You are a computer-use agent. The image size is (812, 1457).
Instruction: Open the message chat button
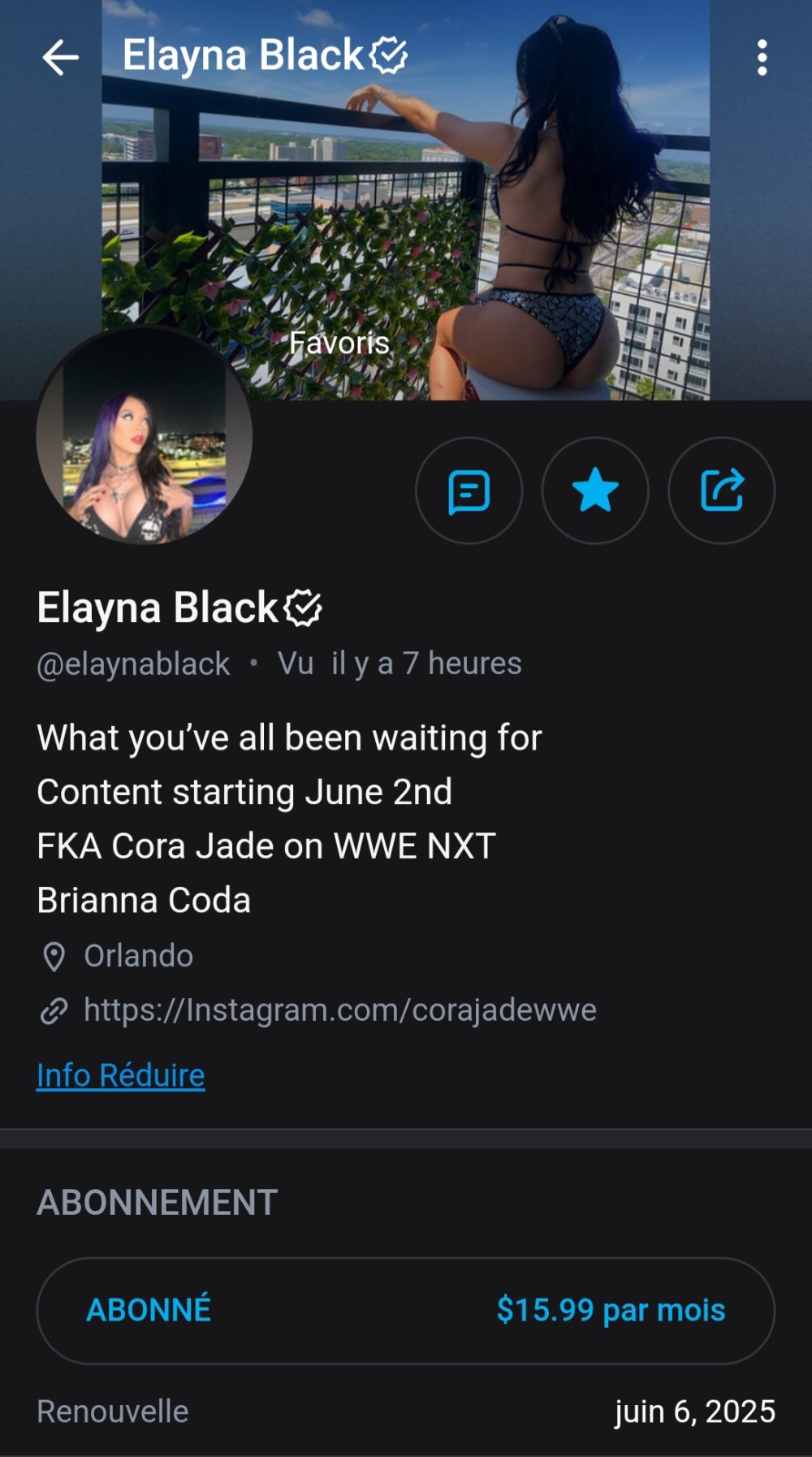coord(469,491)
